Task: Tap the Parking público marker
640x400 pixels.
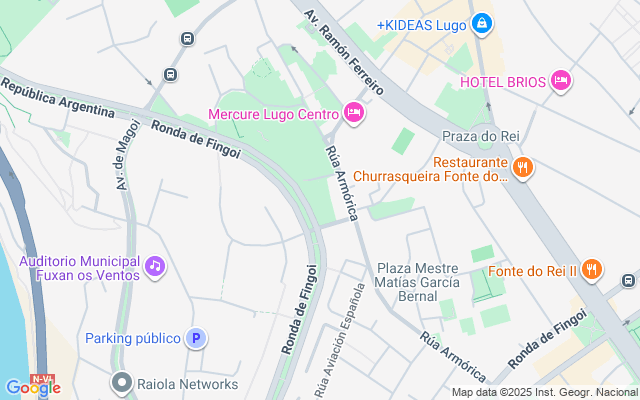Action: click(x=198, y=338)
